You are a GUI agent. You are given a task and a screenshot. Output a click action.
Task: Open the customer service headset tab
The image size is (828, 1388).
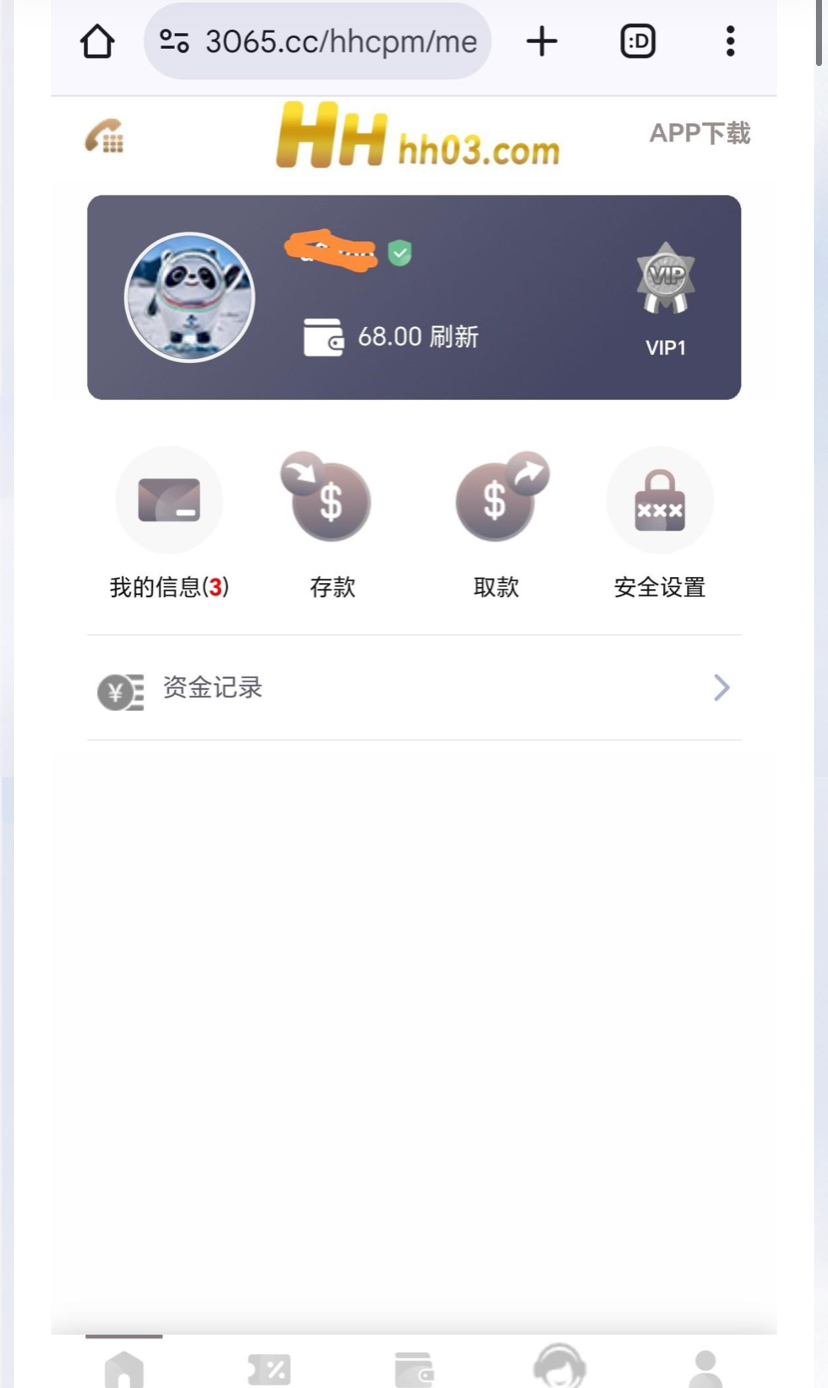pos(559,1366)
